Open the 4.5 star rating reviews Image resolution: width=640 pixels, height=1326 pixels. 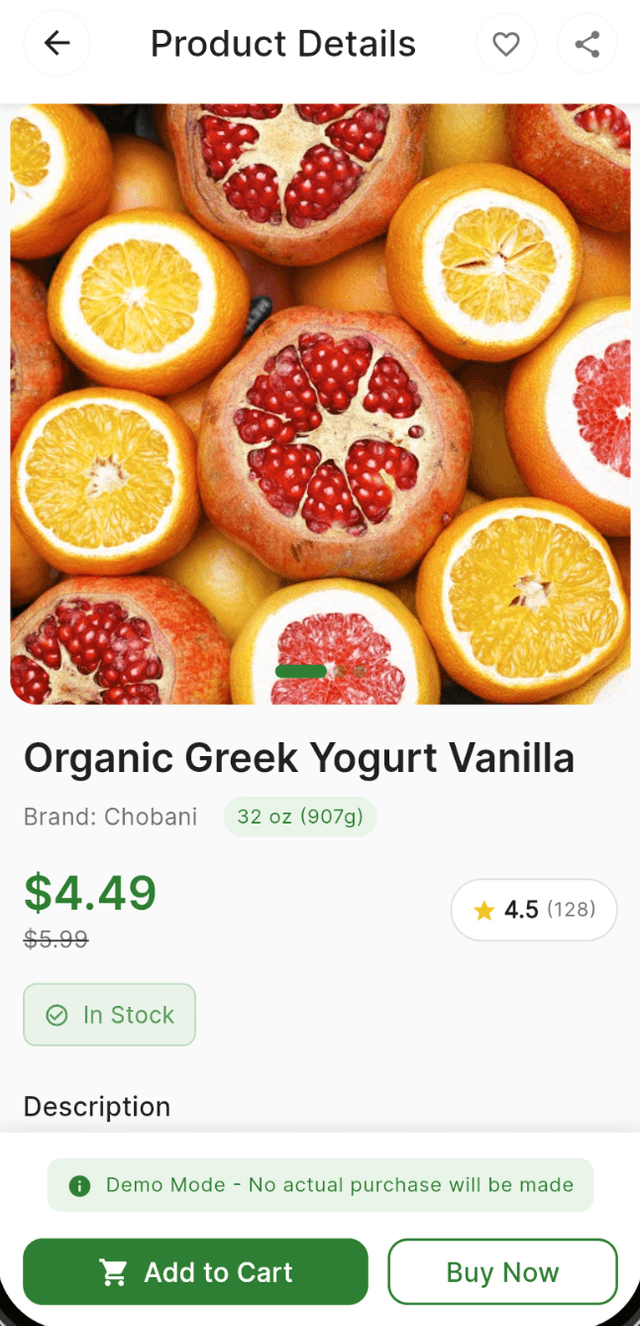pos(533,910)
